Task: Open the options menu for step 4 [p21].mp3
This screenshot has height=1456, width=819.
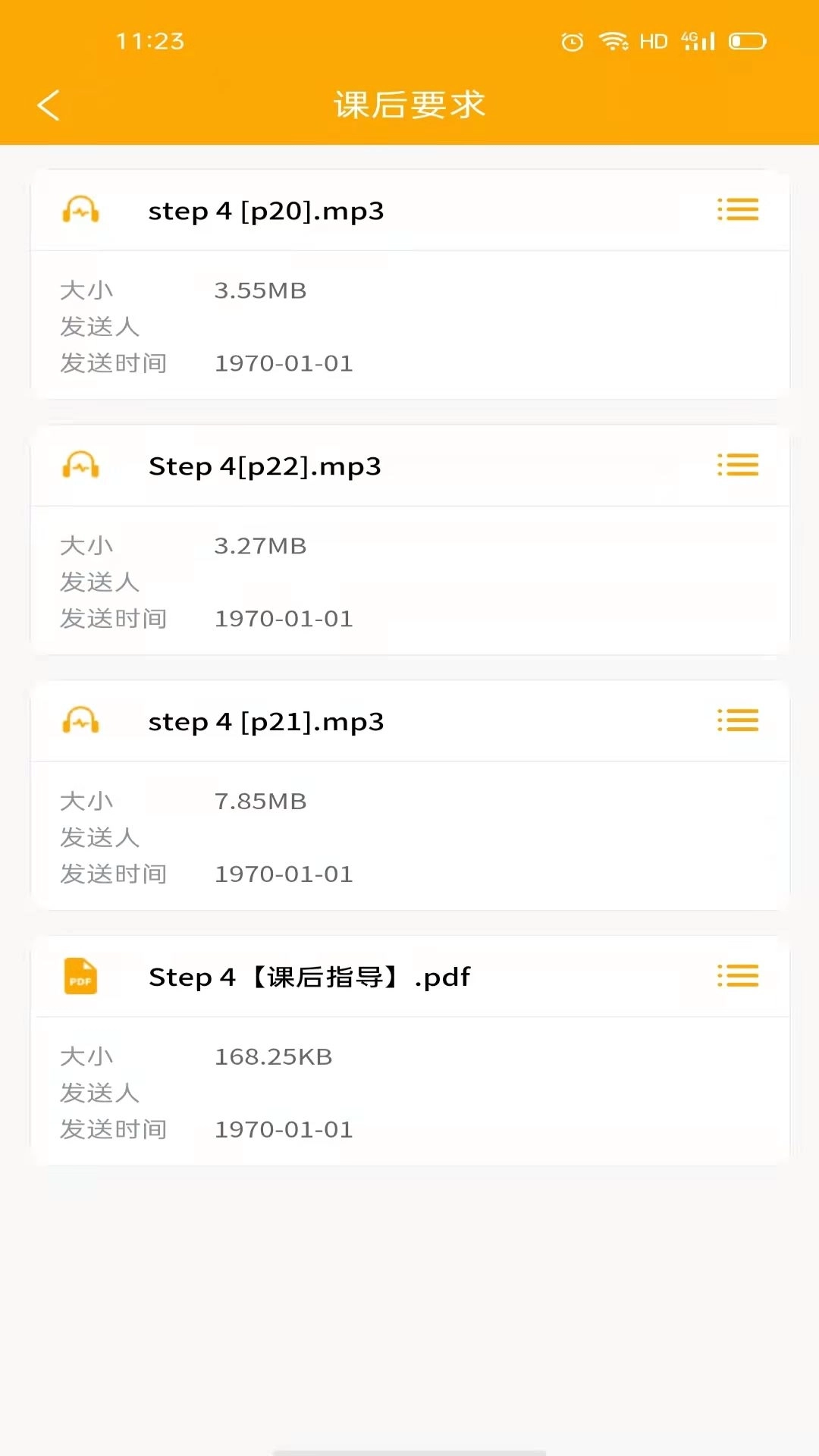Action: [737, 720]
